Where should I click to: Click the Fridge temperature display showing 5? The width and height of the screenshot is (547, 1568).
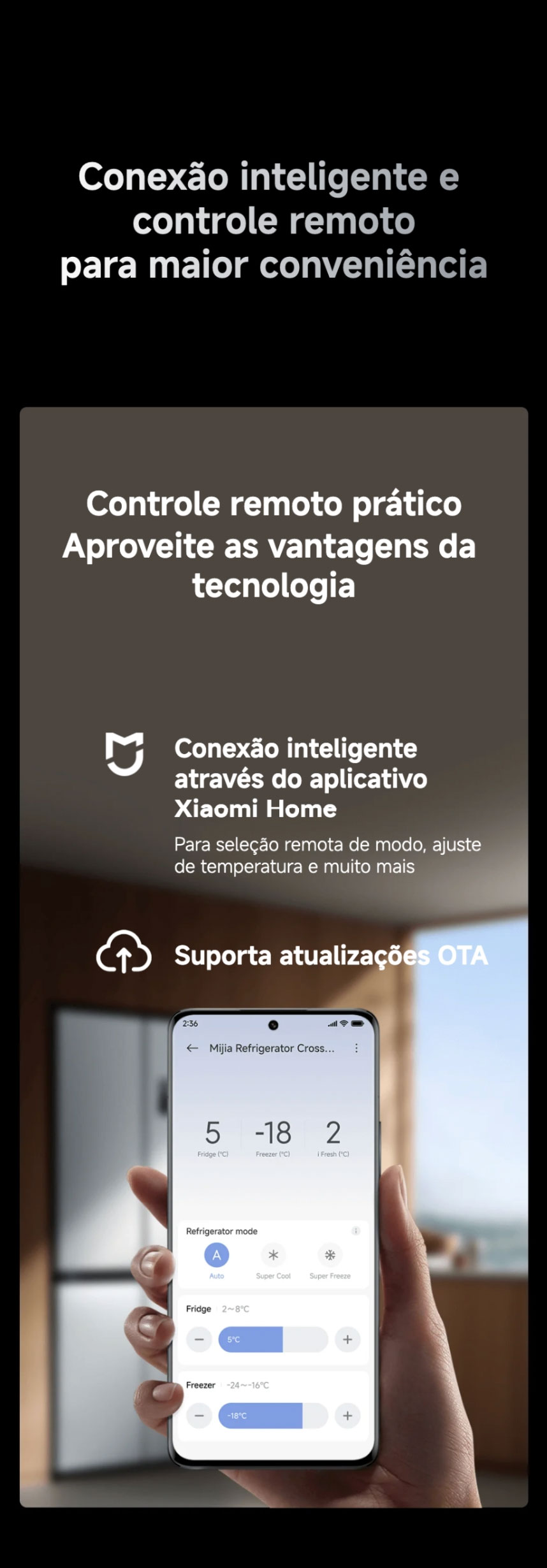213,1132
